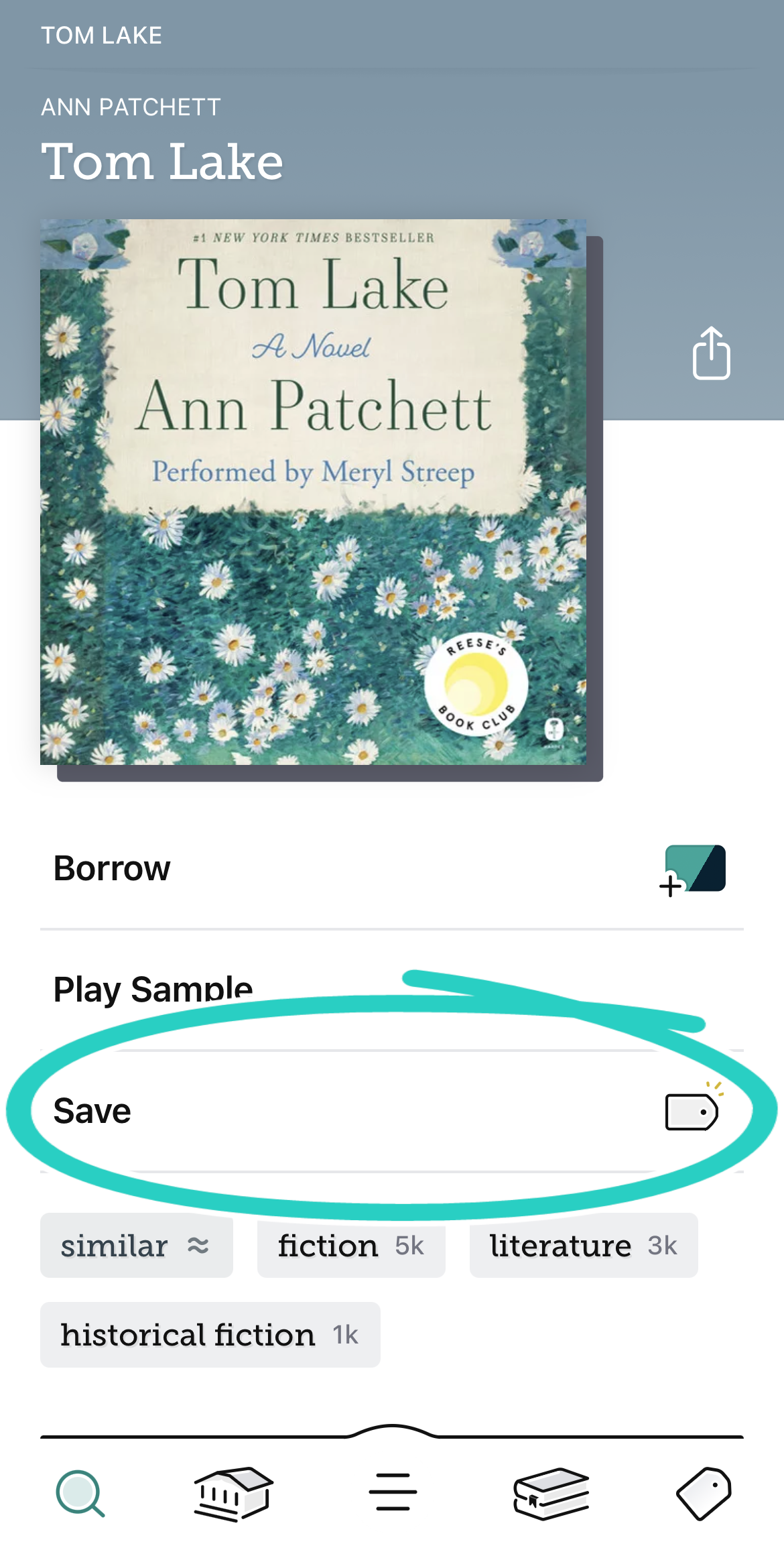The width and height of the screenshot is (784, 1550).
Task: Open the Tom Lake cover image
Action: point(313,492)
